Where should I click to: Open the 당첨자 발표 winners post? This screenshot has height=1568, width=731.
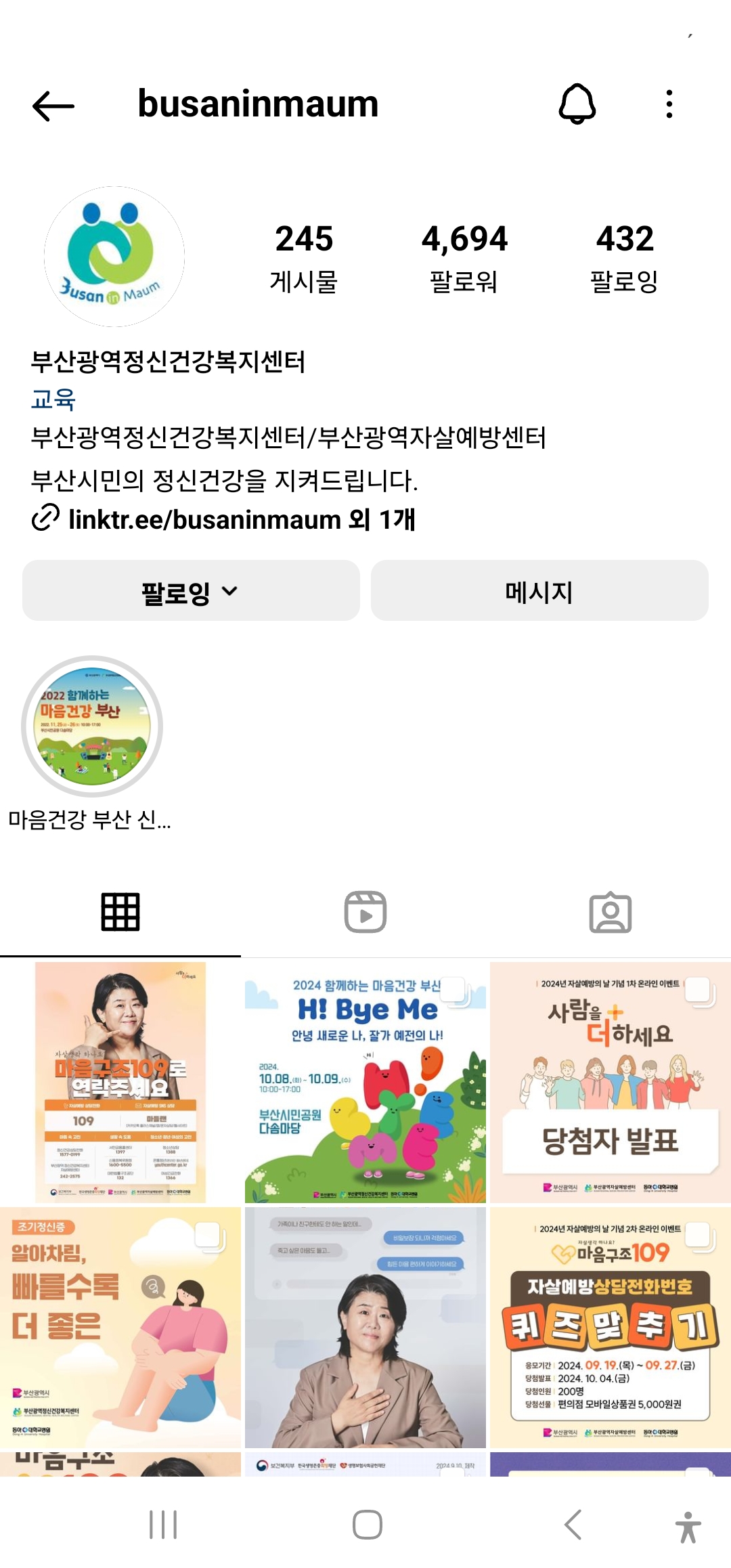click(x=610, y=1082)
